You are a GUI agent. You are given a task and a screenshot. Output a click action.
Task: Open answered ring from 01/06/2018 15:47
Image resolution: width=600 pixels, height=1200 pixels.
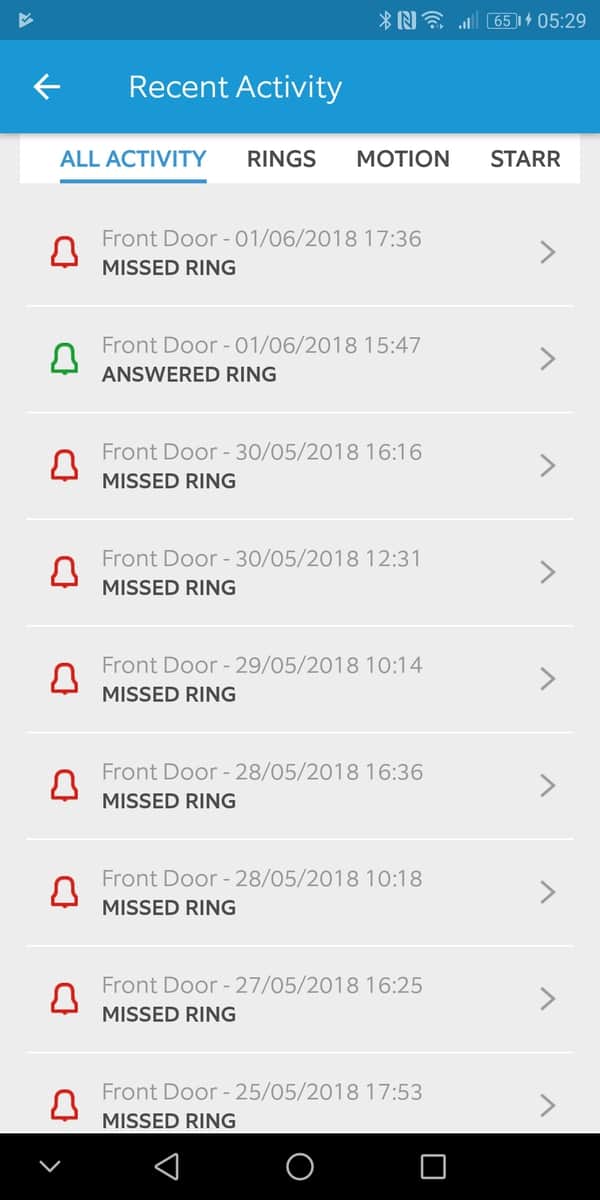point(300,360)
